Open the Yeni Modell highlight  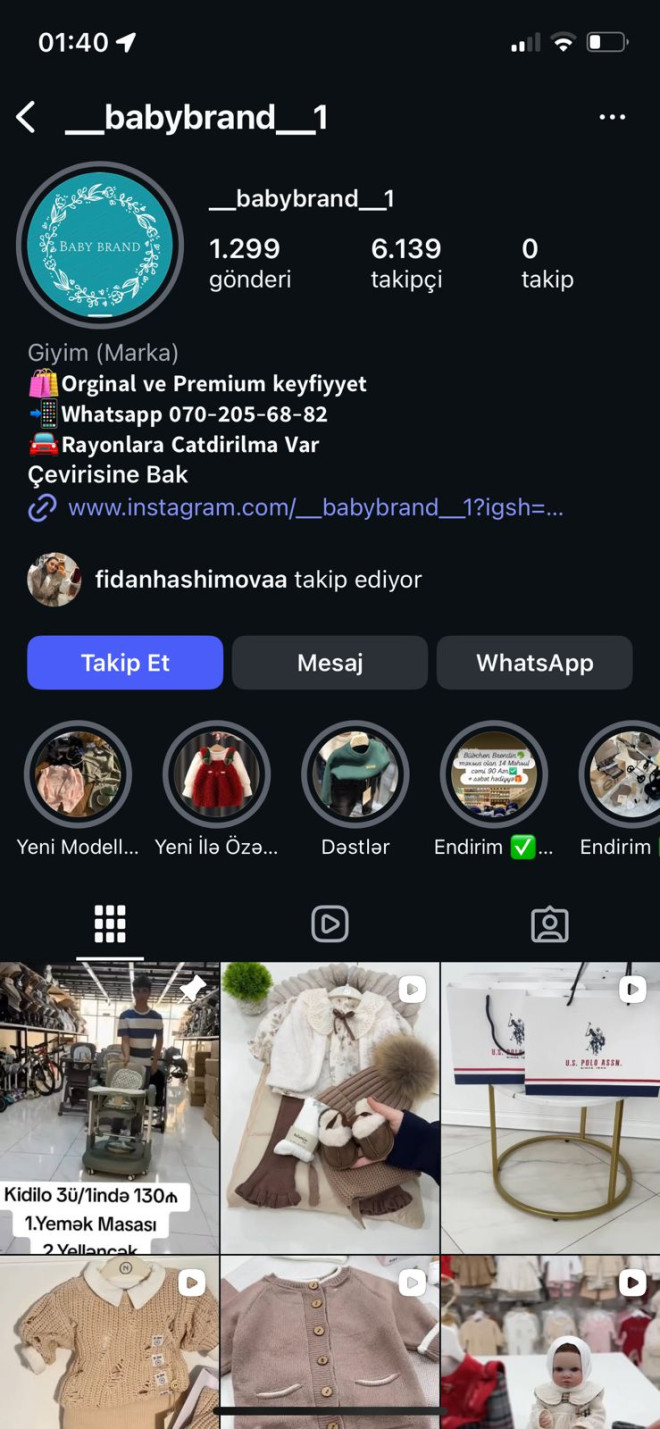coord(78,774)
